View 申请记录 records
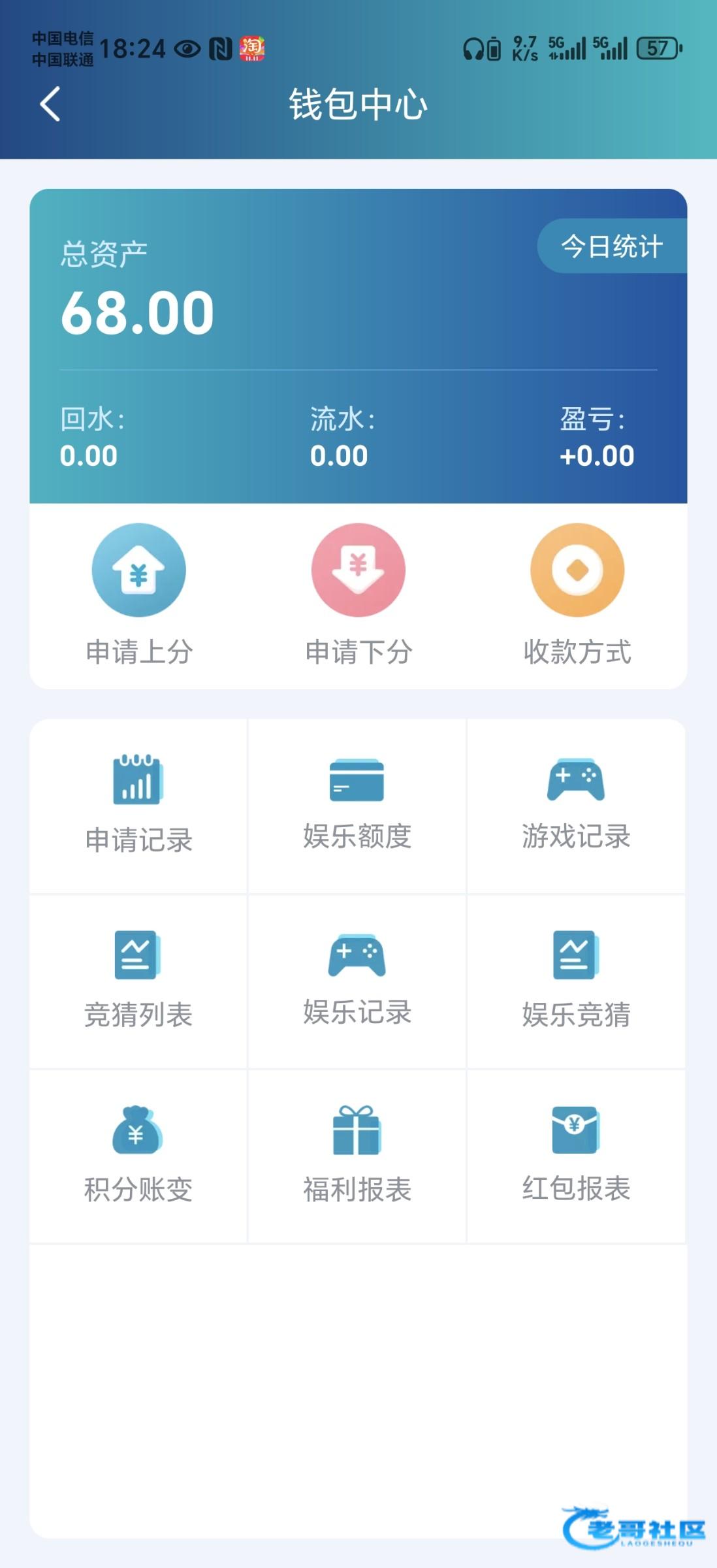The width and height of the screenshot is (717, 1568). (138, 806)
